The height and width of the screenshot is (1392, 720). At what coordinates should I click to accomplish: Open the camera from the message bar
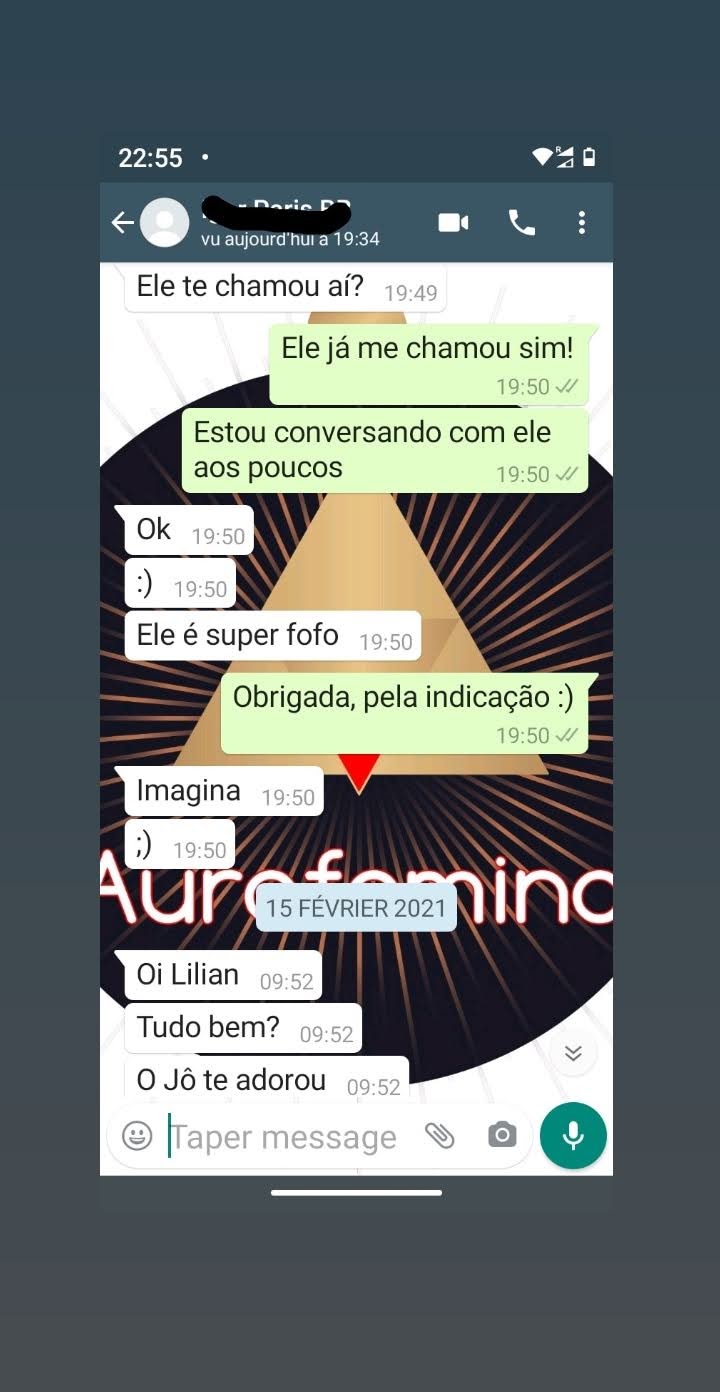502,1135
